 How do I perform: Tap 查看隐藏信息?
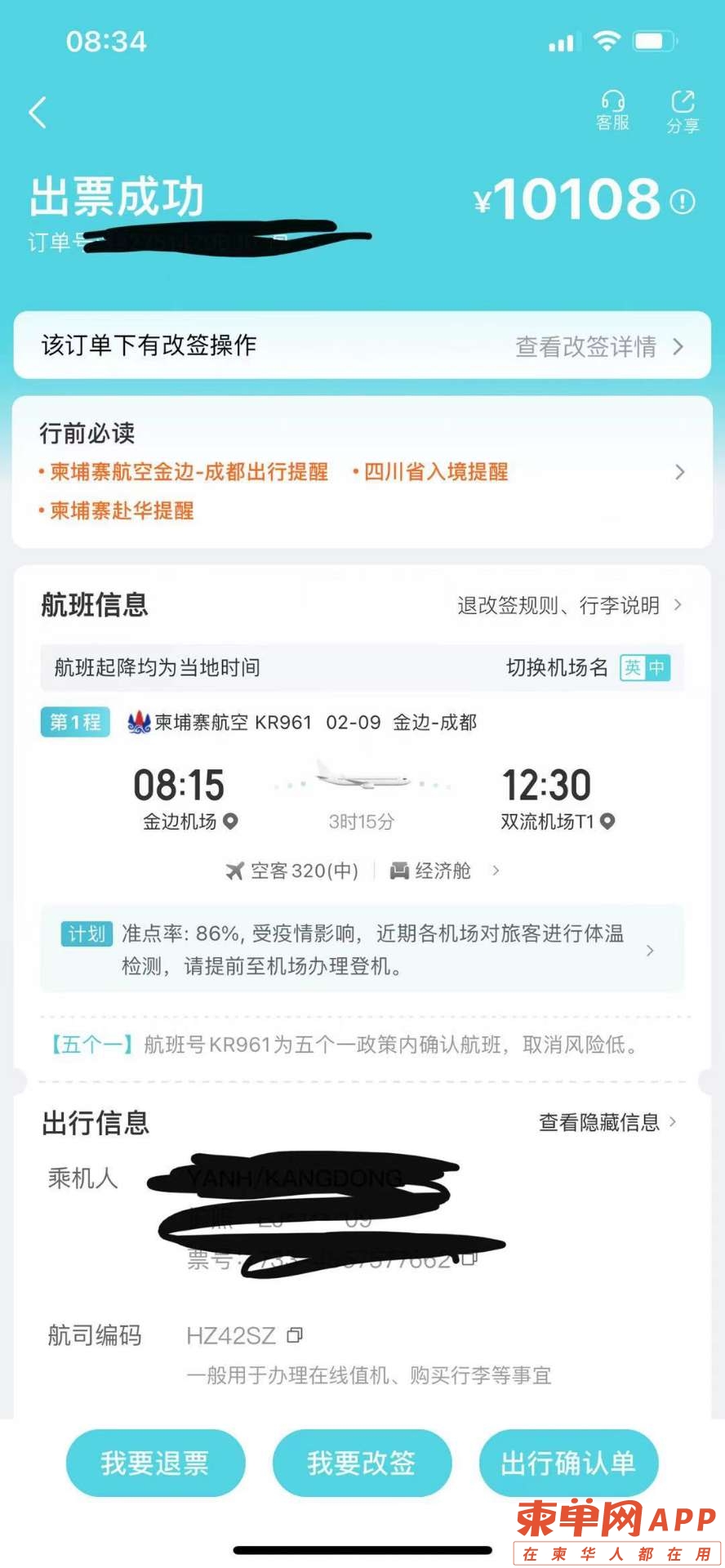[607, 1123]
